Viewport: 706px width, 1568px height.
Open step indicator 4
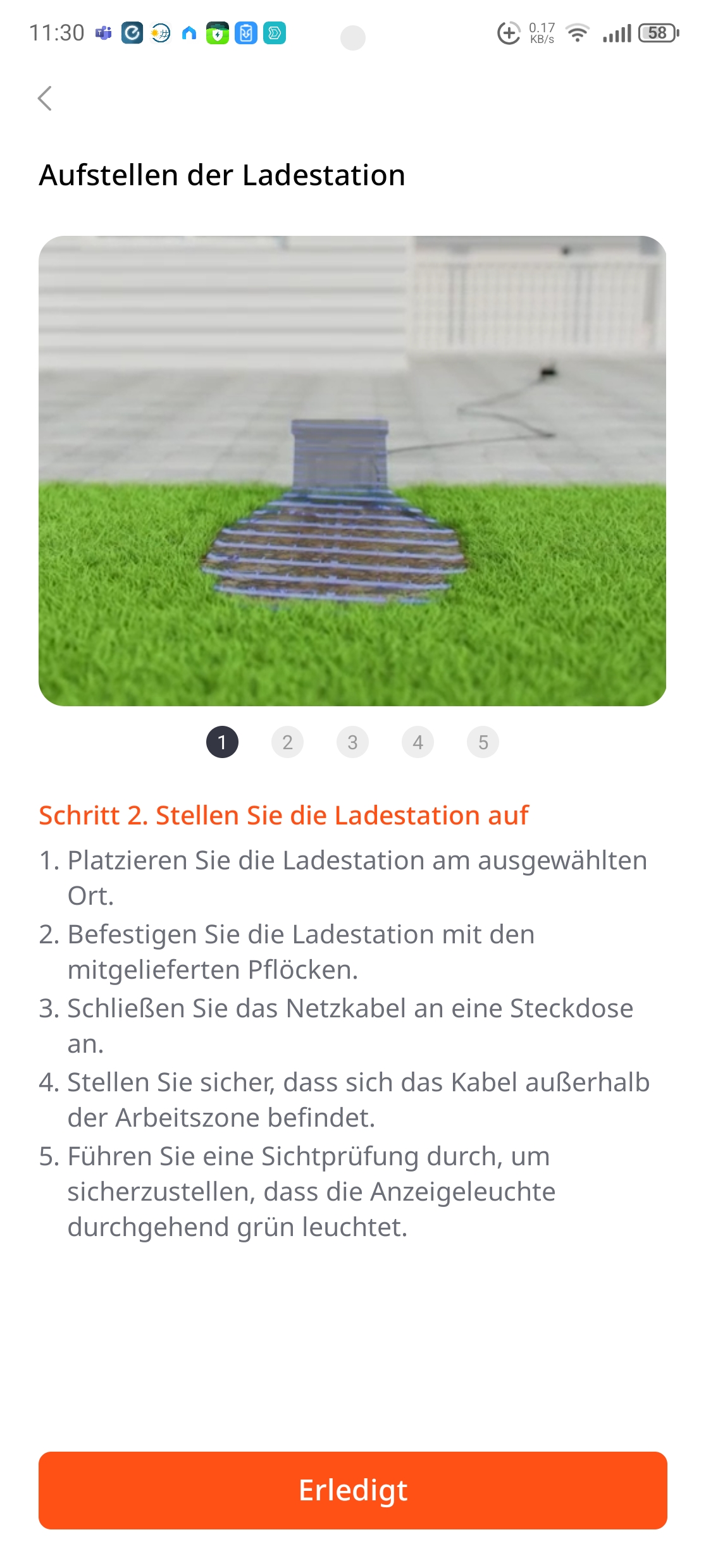coord(418,742)
